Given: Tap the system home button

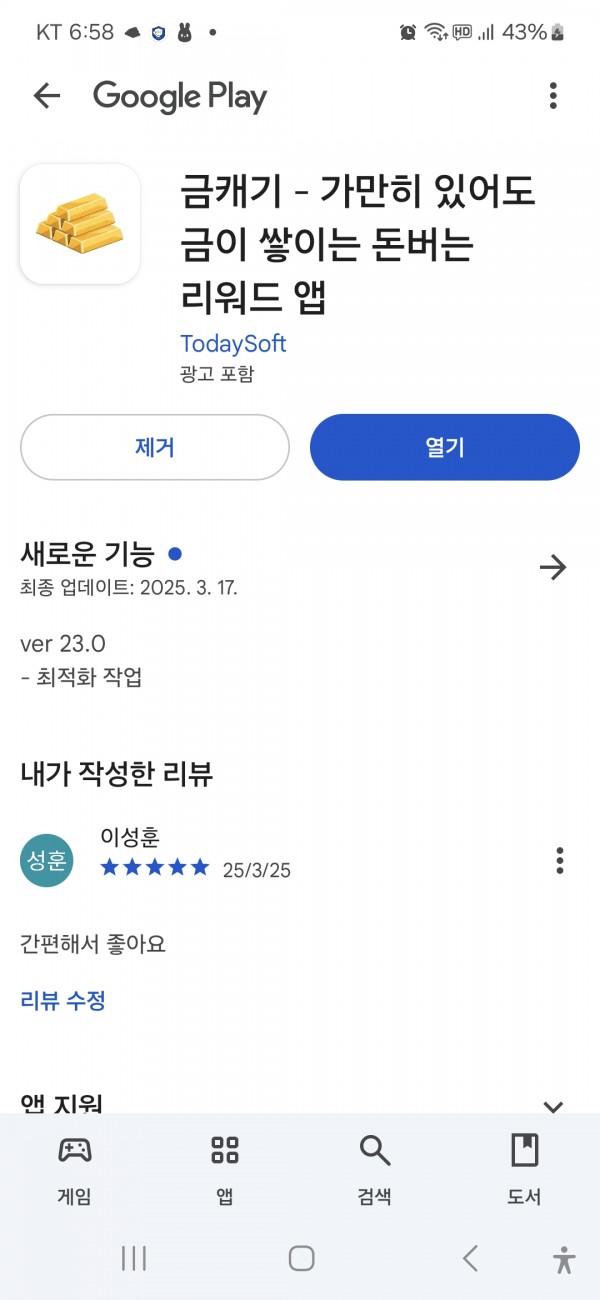Looking at the screenshot, I should pyautogui.click(x=301, y=1258).
